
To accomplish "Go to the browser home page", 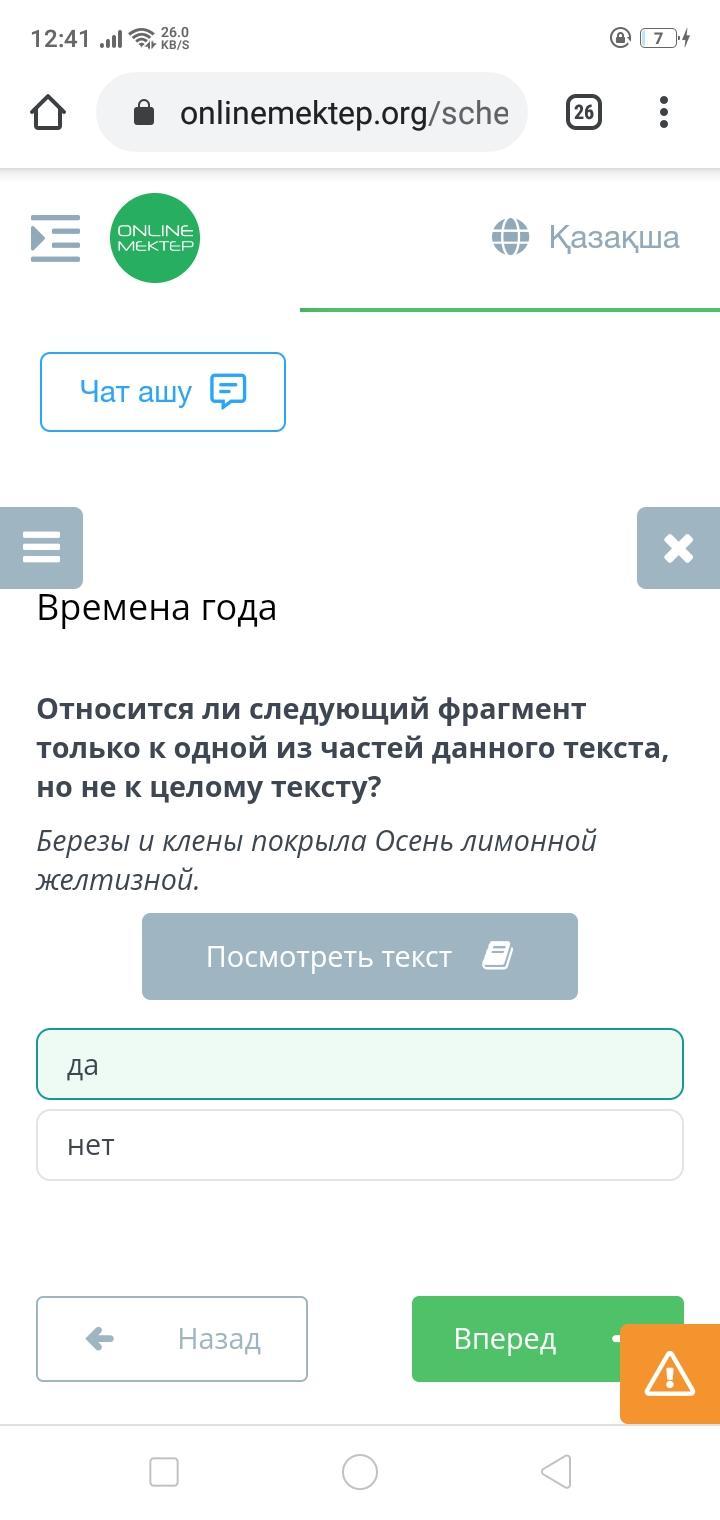I will tap(48, 112).
